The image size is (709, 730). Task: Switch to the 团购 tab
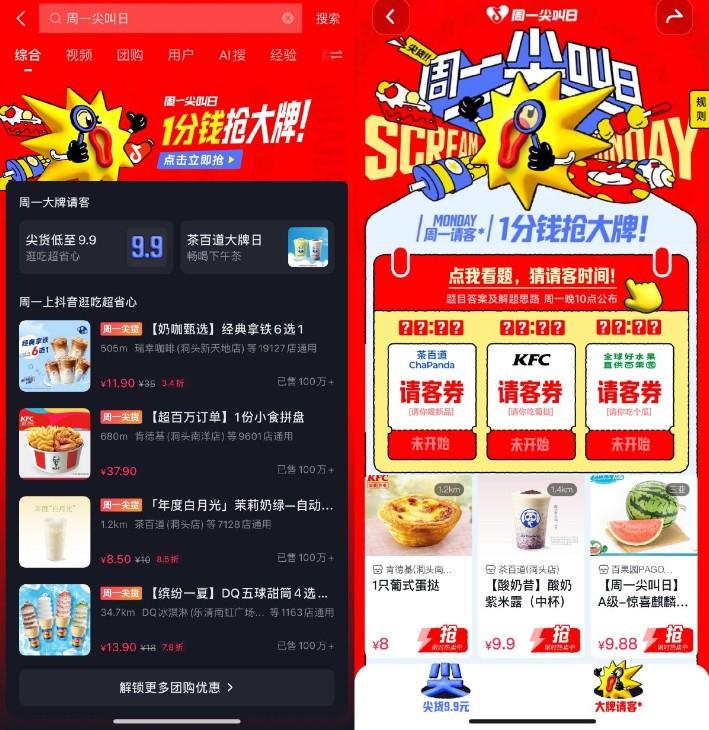point(130,55)
